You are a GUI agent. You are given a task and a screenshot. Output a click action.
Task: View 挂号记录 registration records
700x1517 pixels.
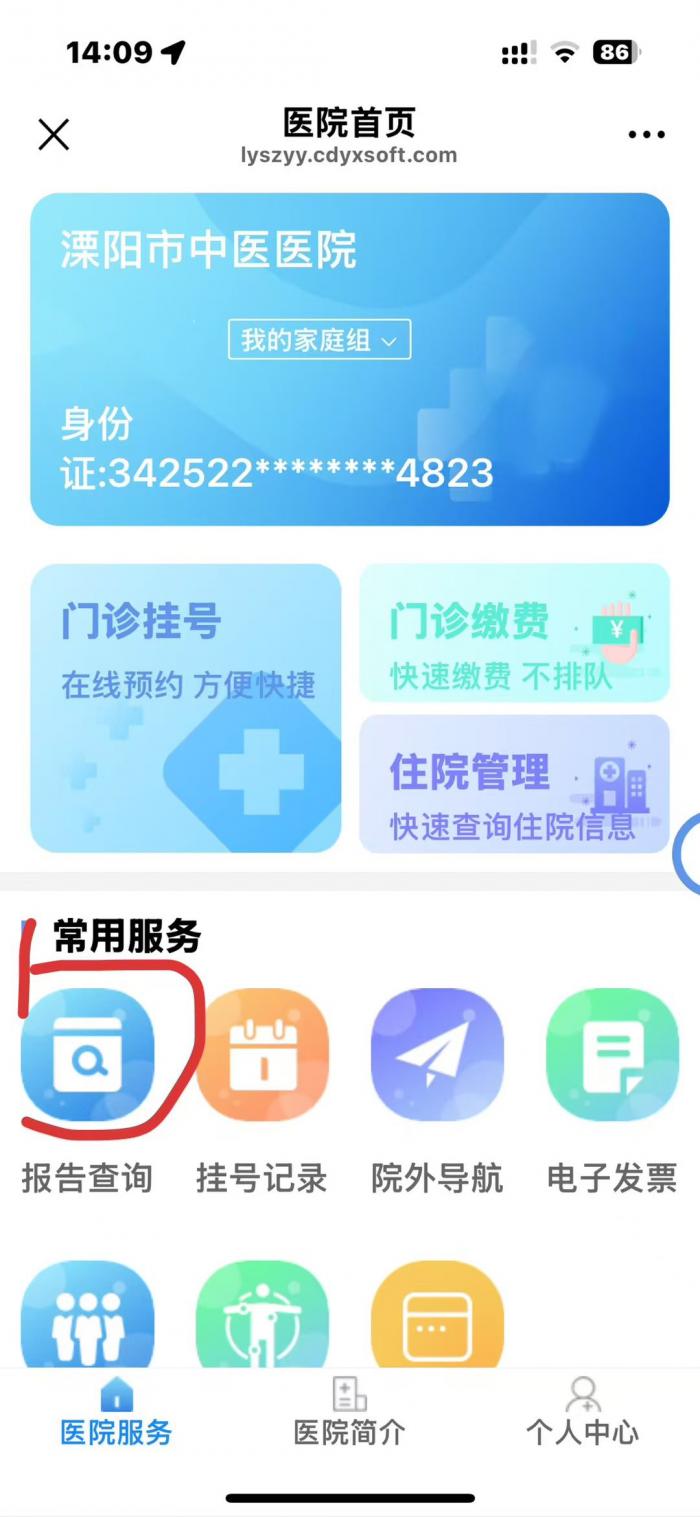[x=262, y=1055]
